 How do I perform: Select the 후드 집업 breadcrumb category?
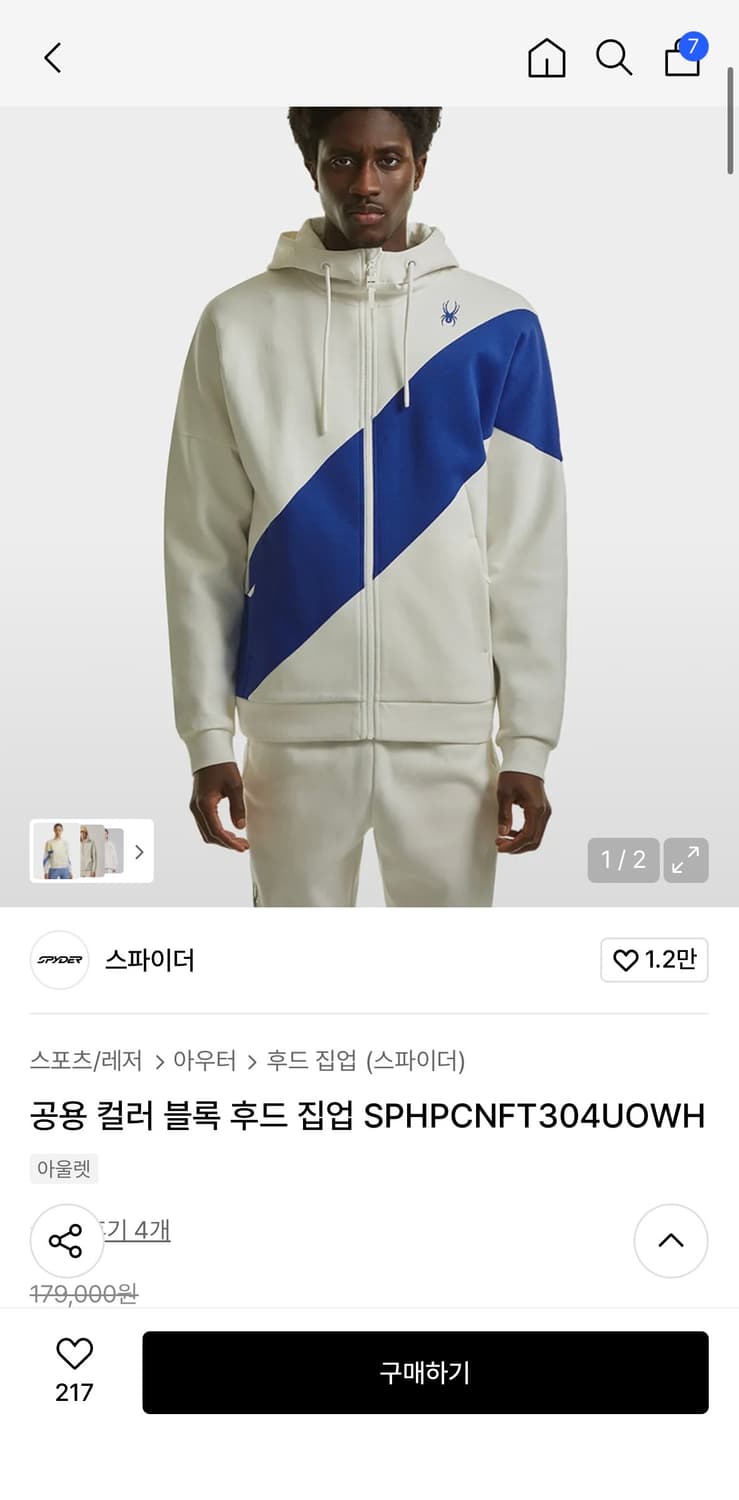tap(312, 1063)
